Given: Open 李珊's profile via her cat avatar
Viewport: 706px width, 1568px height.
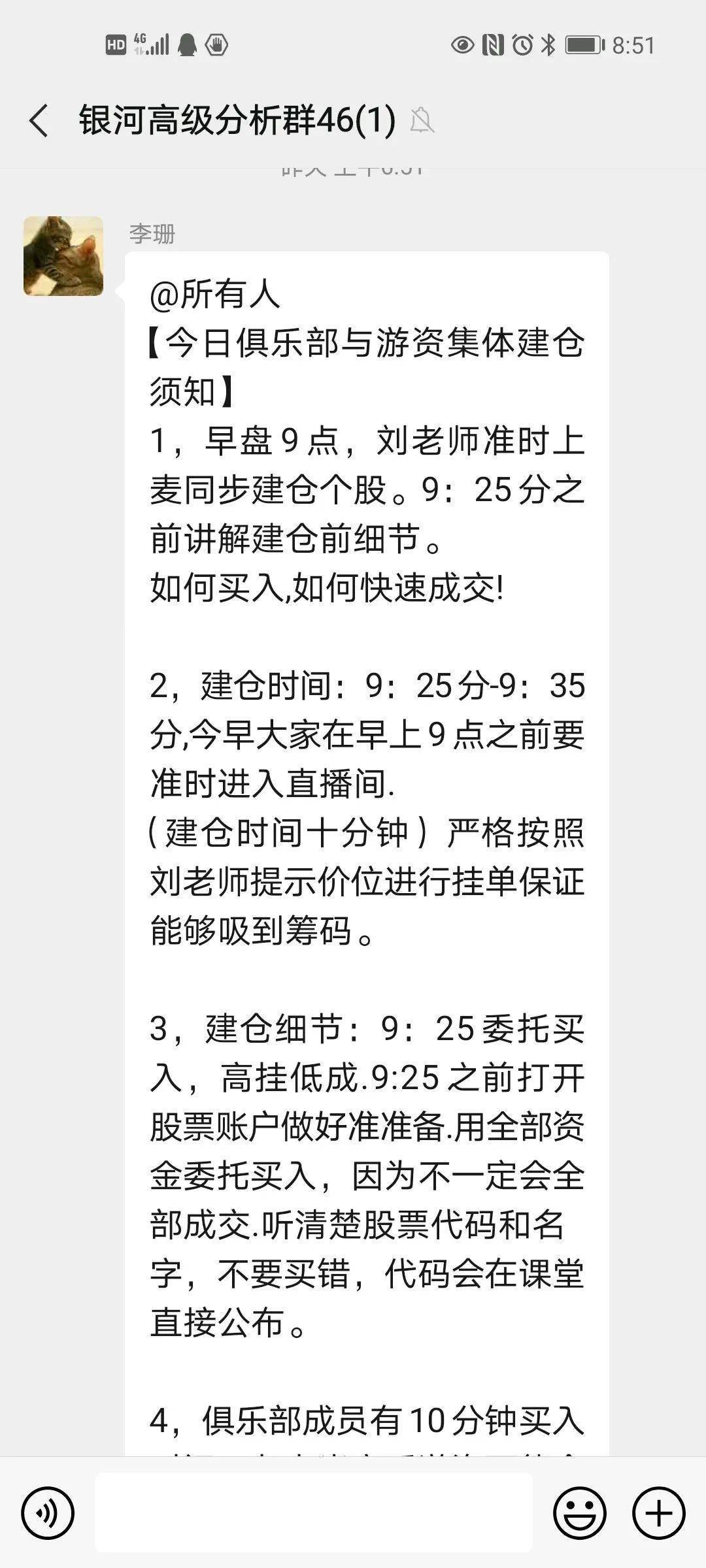Looking at the screenshot, I should (63, 255).
